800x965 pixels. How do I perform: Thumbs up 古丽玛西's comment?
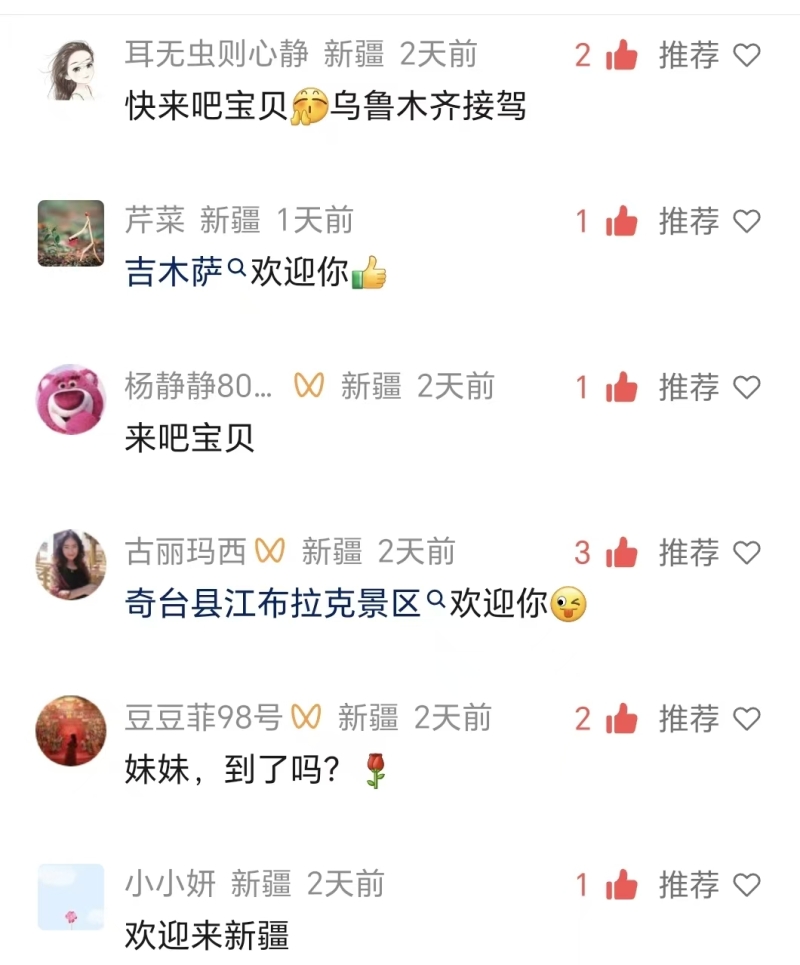tap(621, 553)
